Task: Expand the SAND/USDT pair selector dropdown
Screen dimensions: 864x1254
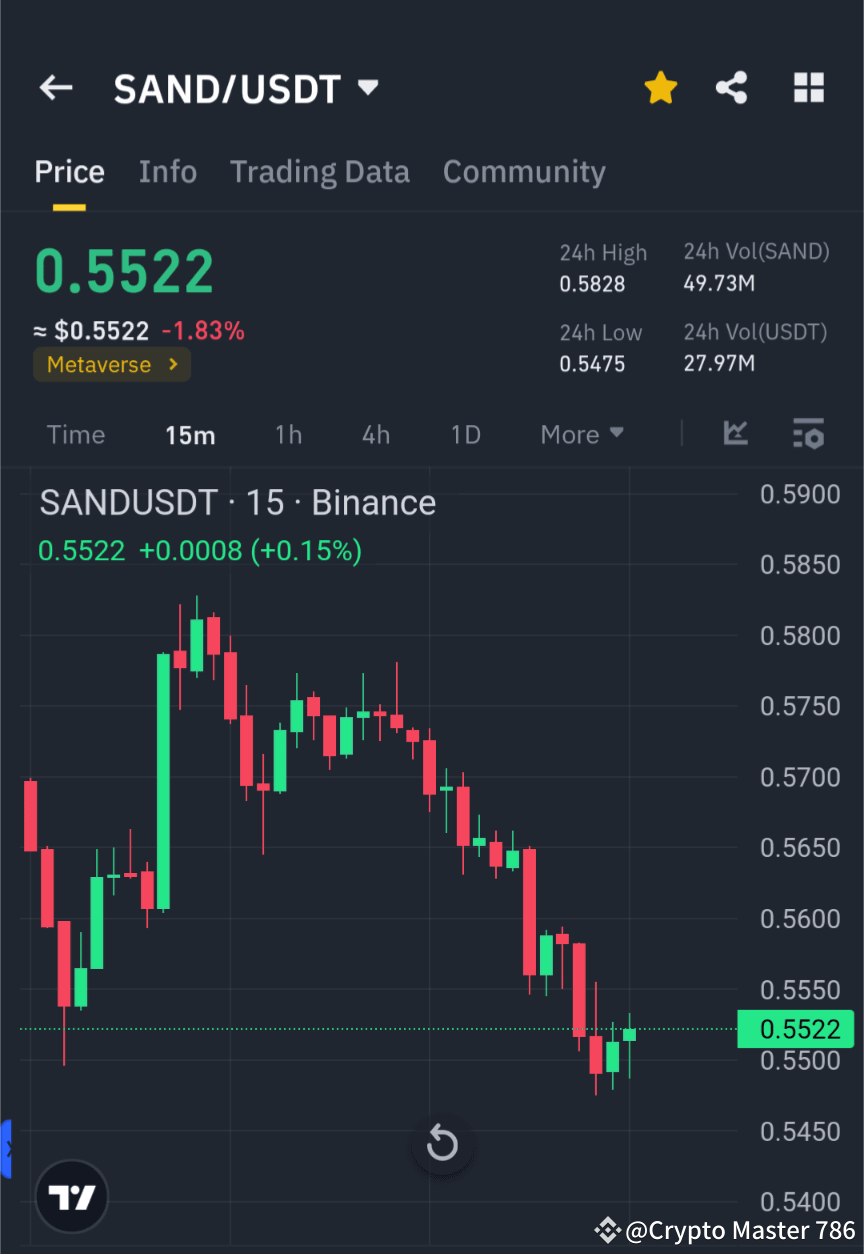Action: 367,87
